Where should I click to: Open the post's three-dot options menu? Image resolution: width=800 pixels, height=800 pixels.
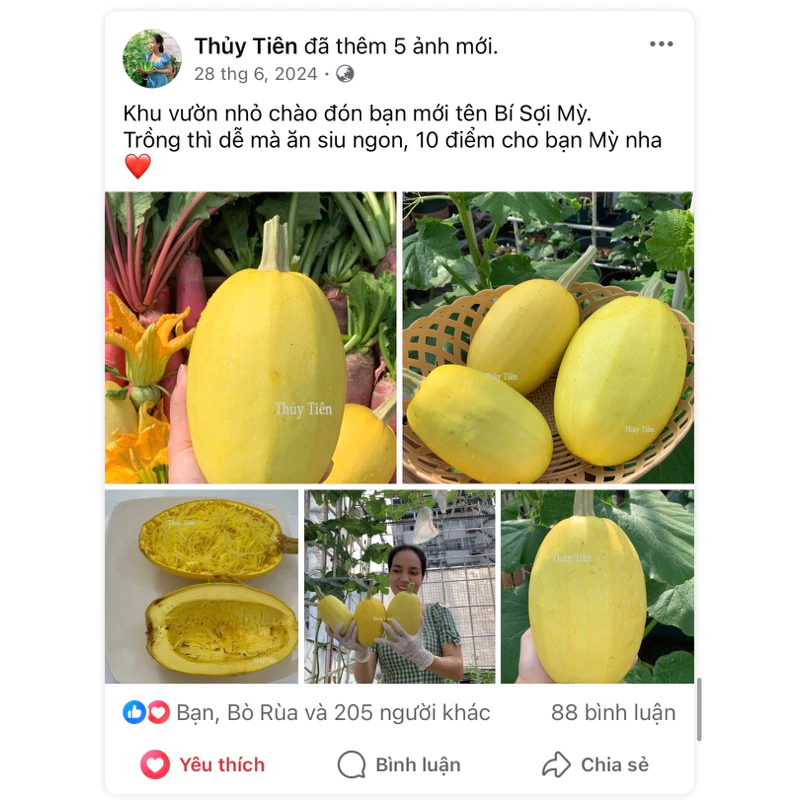tap(661, 44)
